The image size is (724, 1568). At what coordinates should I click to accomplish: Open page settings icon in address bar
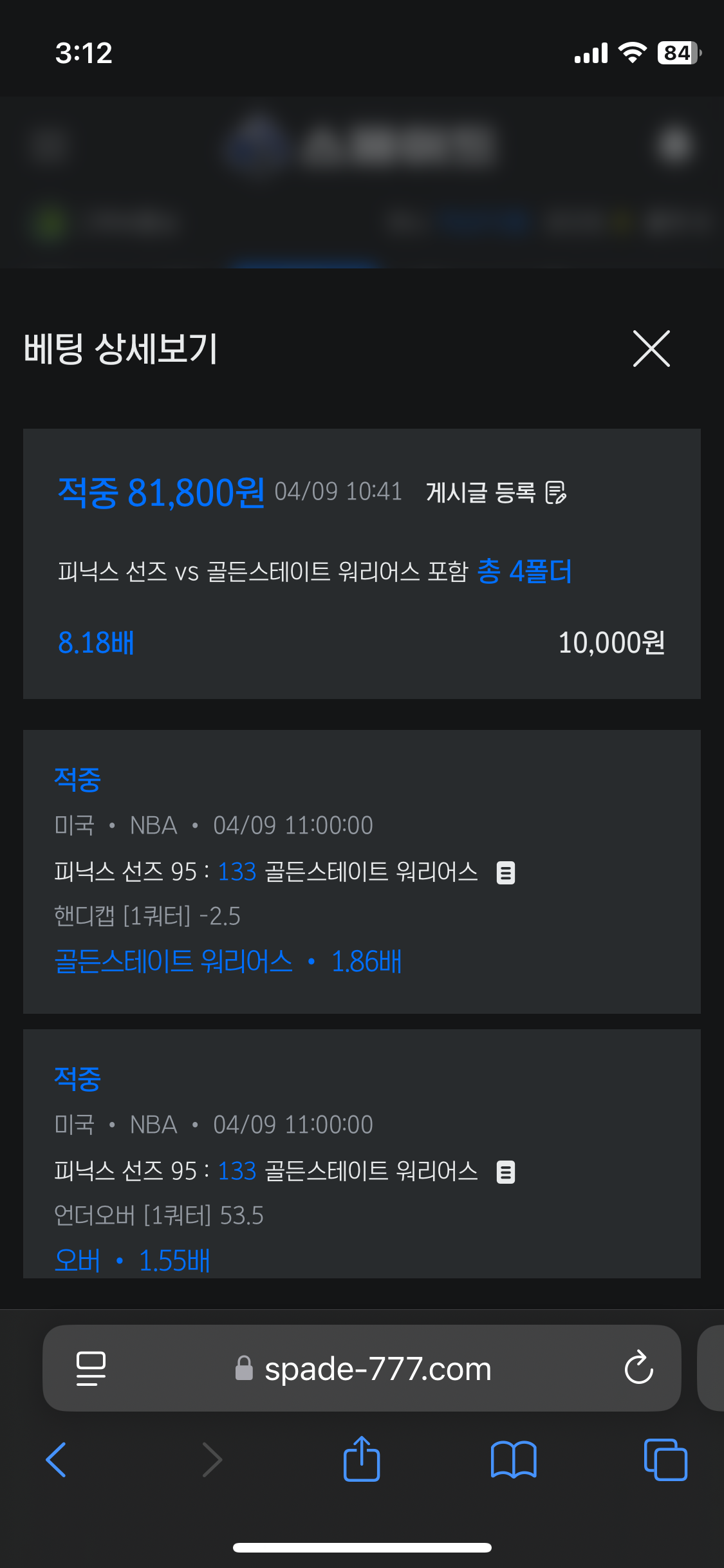pyautogui.click(x=91, y=1368)
